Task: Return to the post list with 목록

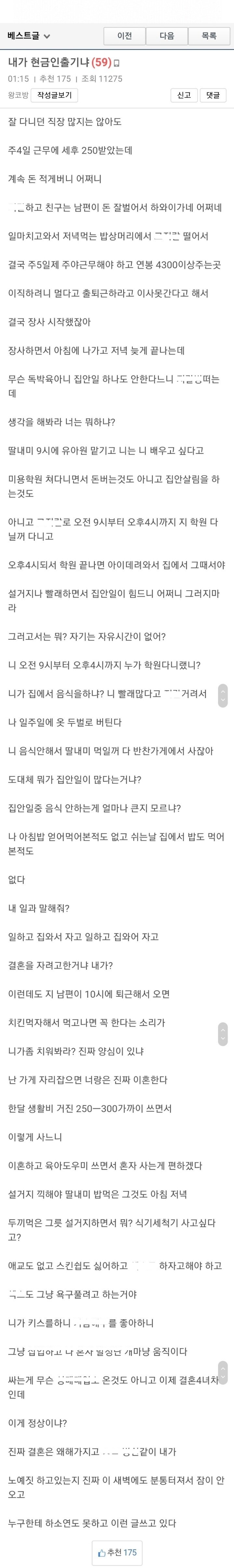Action: pos(209,36)
